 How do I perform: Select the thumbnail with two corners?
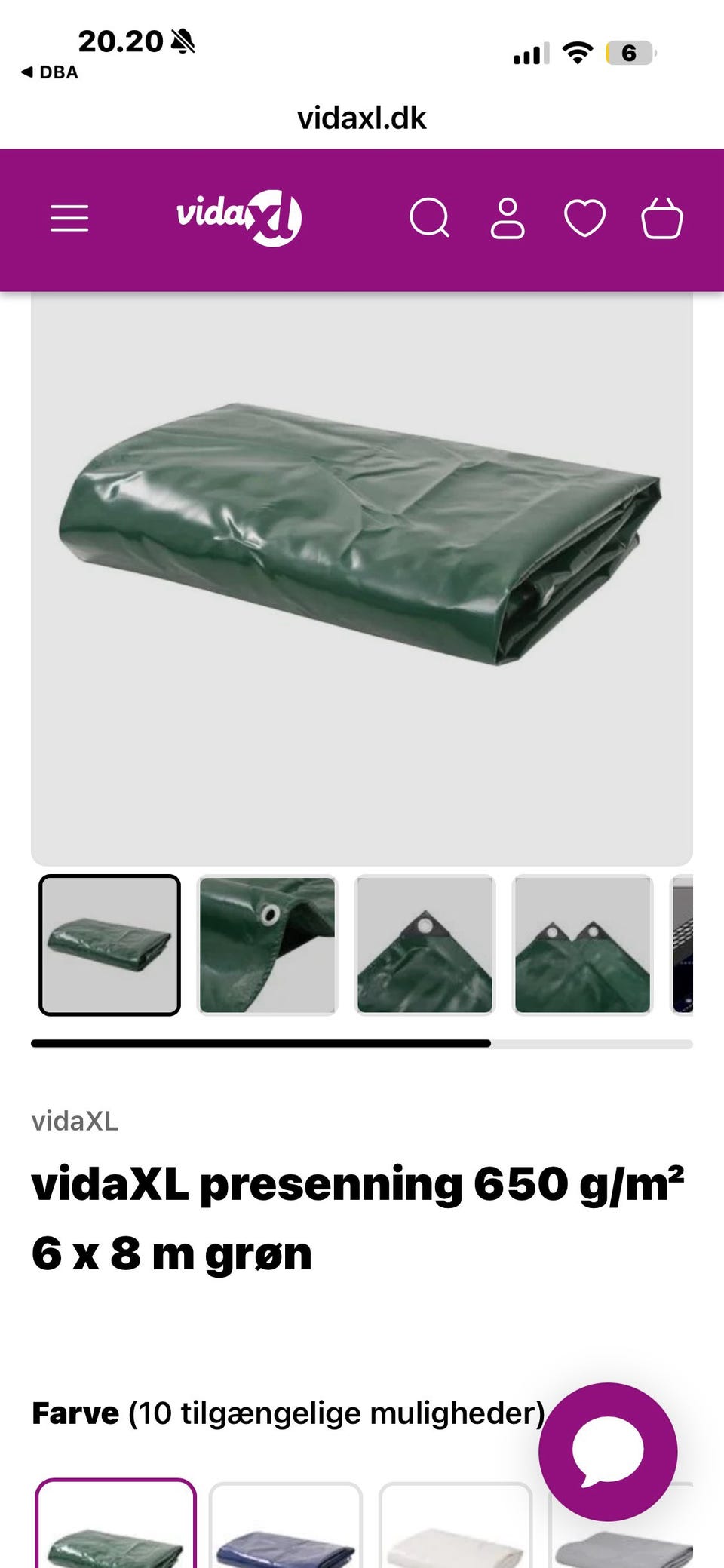click(582, 945)
